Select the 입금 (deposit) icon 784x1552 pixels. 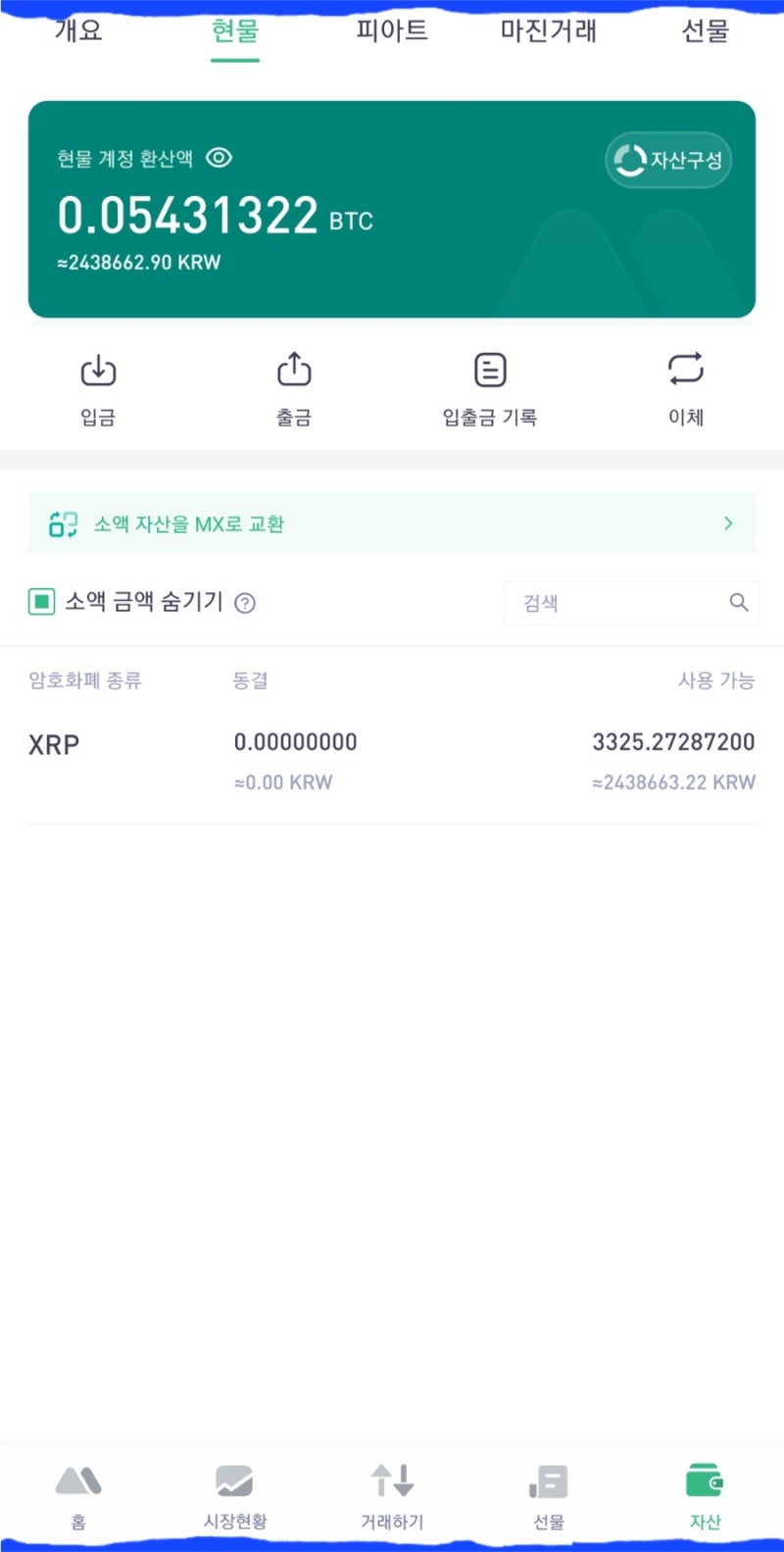(97, 370)
